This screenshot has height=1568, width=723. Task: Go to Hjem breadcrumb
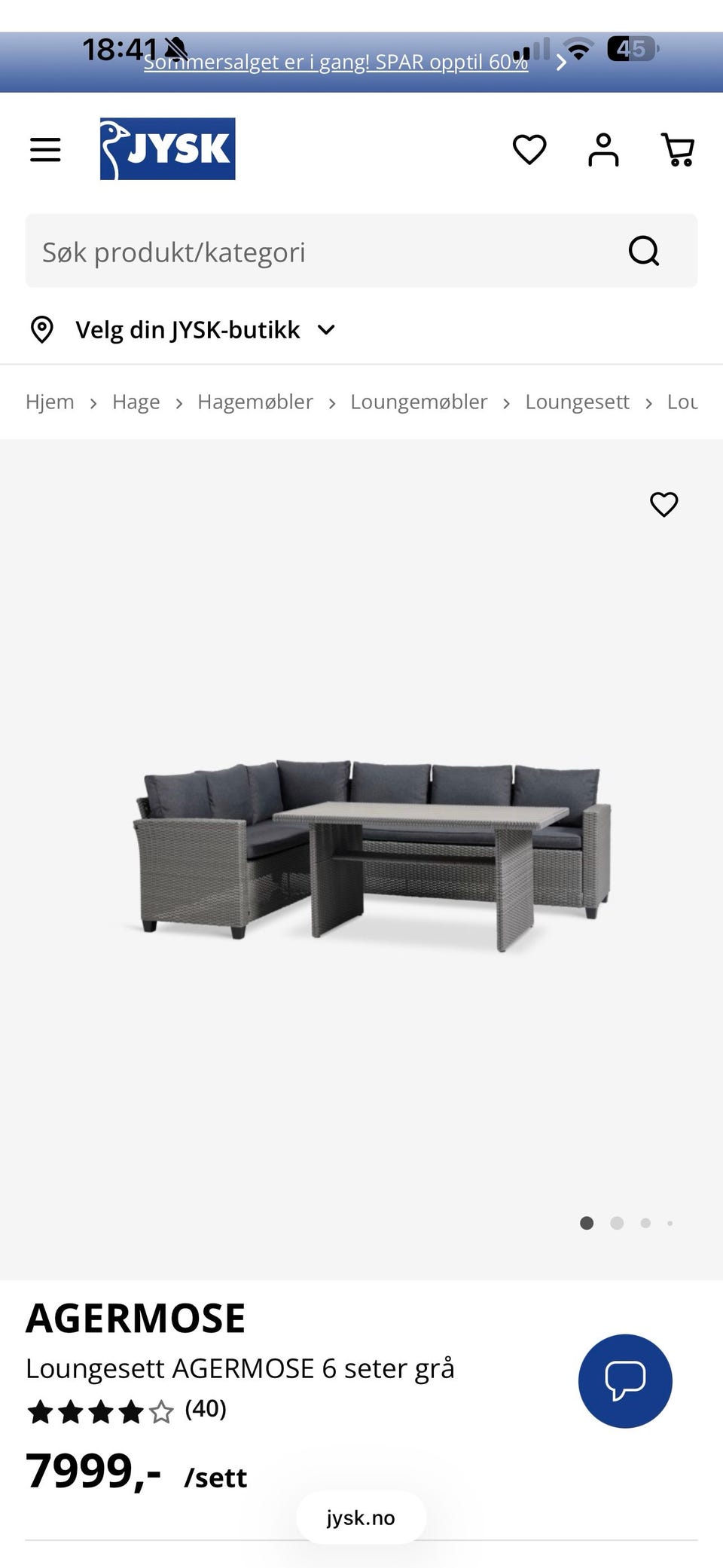click(x=50, y=402)
